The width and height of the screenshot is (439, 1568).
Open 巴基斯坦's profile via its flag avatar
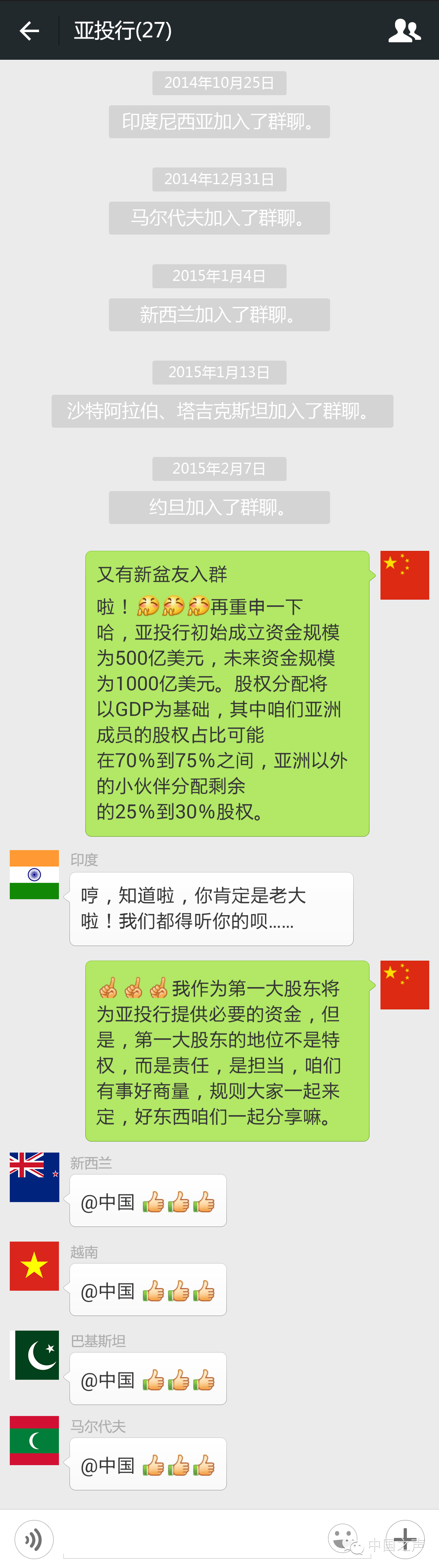[x=34, y=1355]
